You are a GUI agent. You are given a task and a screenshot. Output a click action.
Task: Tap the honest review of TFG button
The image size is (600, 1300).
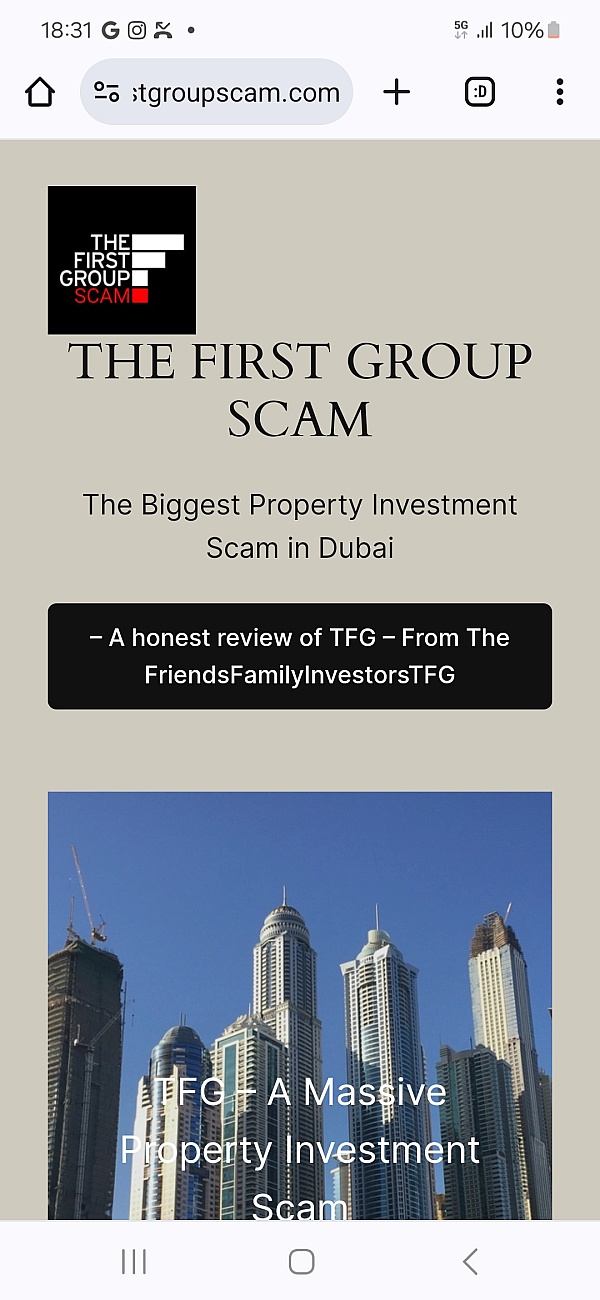(x=300, y=656)
